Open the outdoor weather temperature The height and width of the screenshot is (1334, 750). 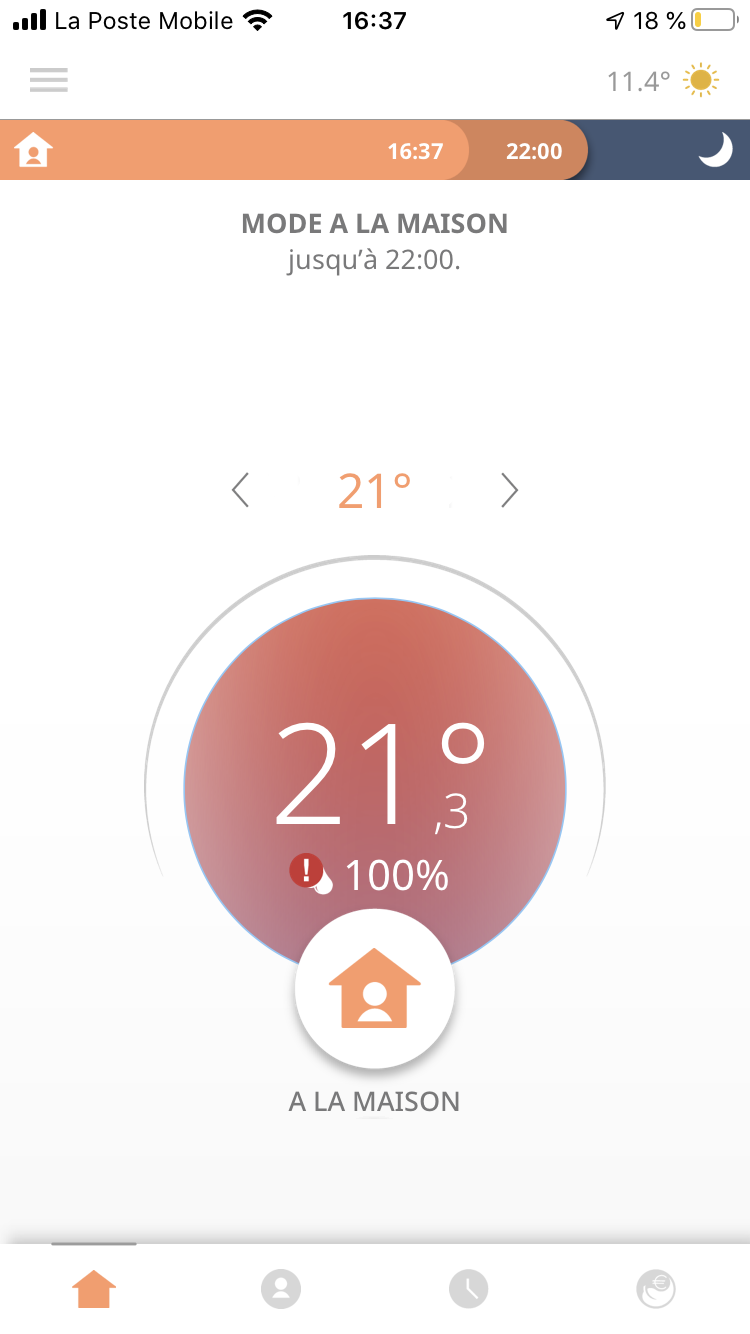[662, 80]
